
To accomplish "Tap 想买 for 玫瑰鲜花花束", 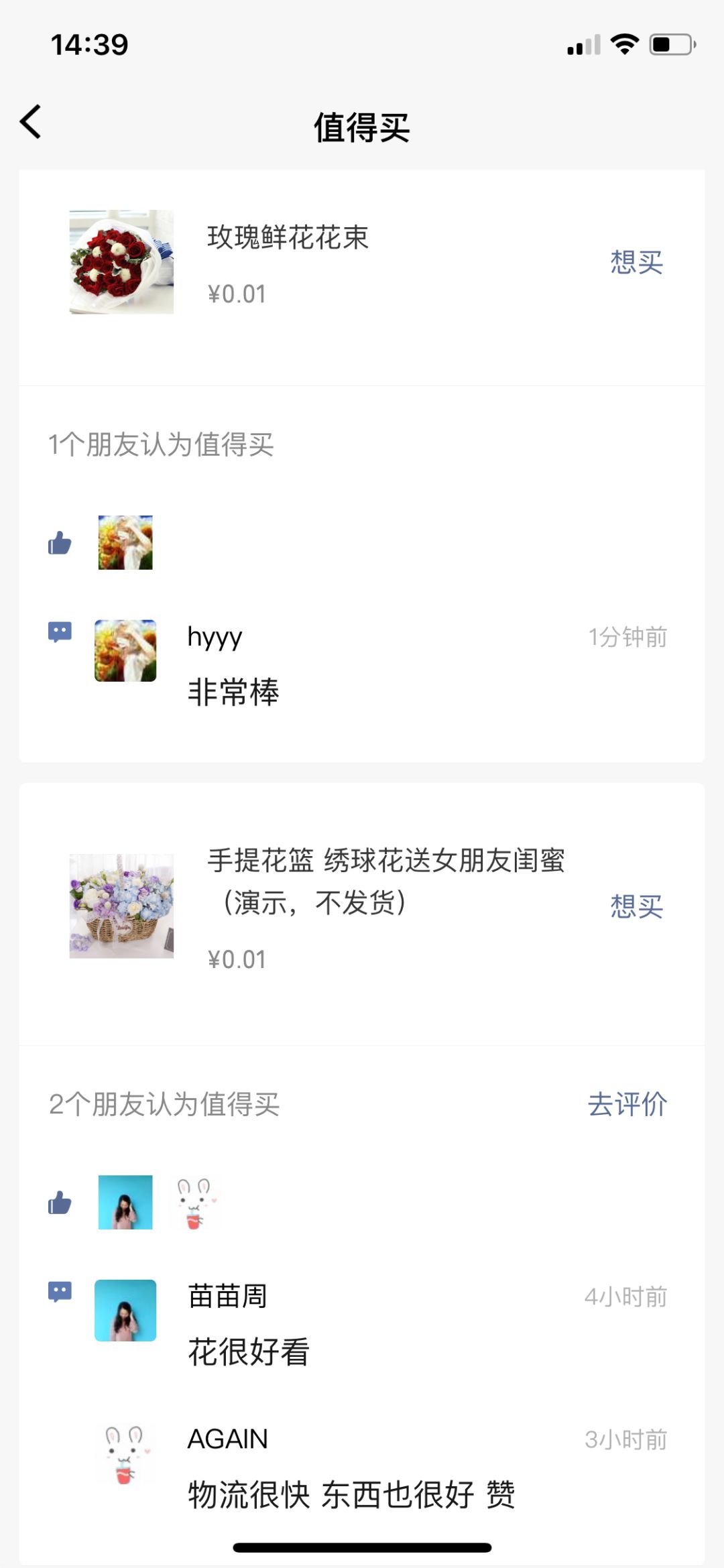I will click(x=636, y=262).
